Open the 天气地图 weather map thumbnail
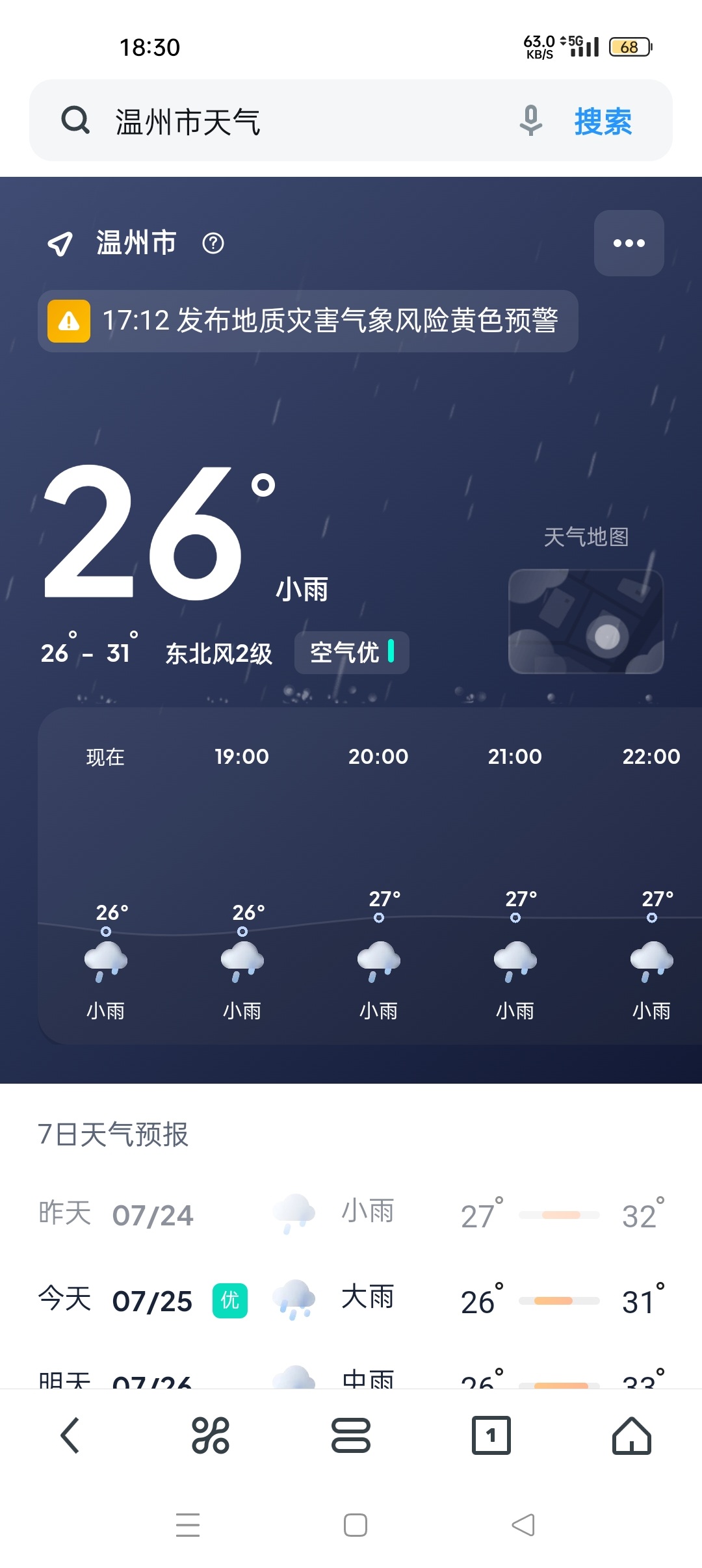 586,621
